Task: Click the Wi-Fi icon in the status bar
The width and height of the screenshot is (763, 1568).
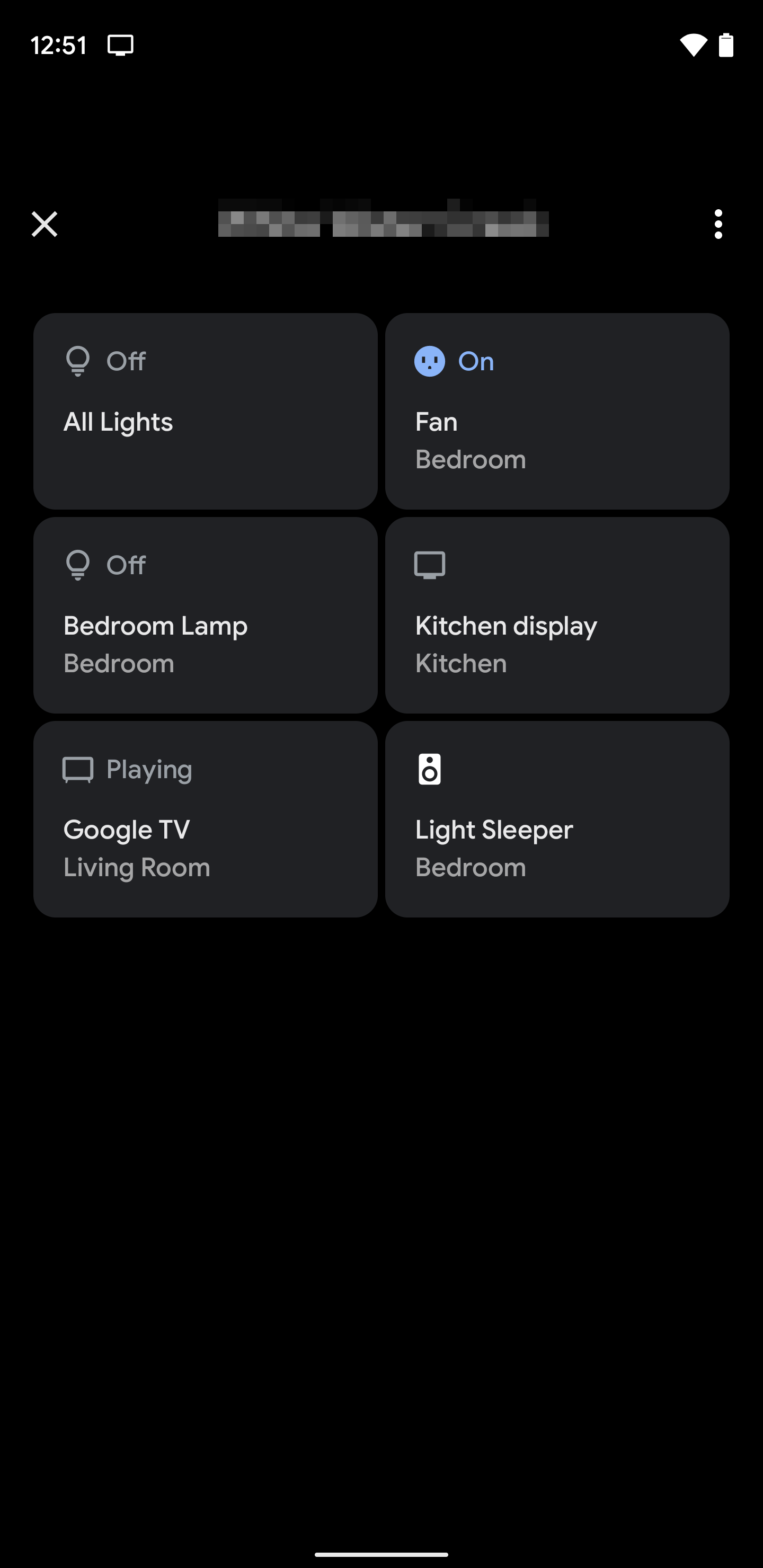Action: coord(693,44)
